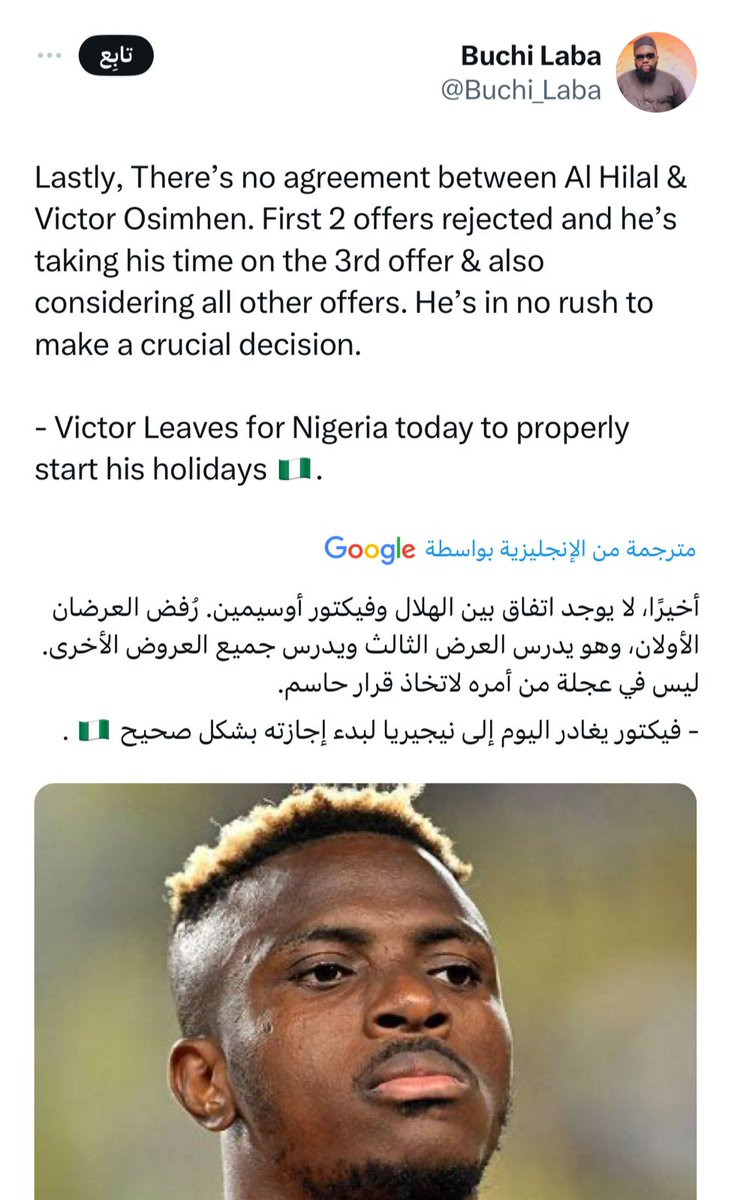This screenshot has height=1200, width=731.
Task: Follow Buchi Laba with the تابع button
Action: [x=116, y=58]
